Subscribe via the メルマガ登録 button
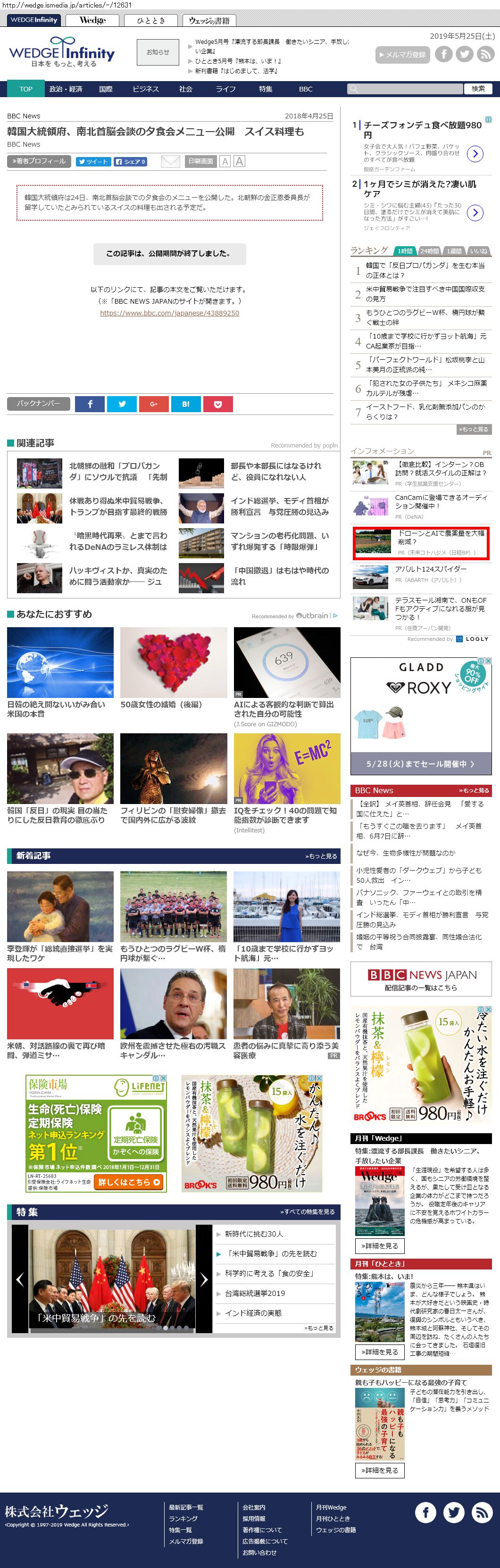 click(x=402, y=54)
